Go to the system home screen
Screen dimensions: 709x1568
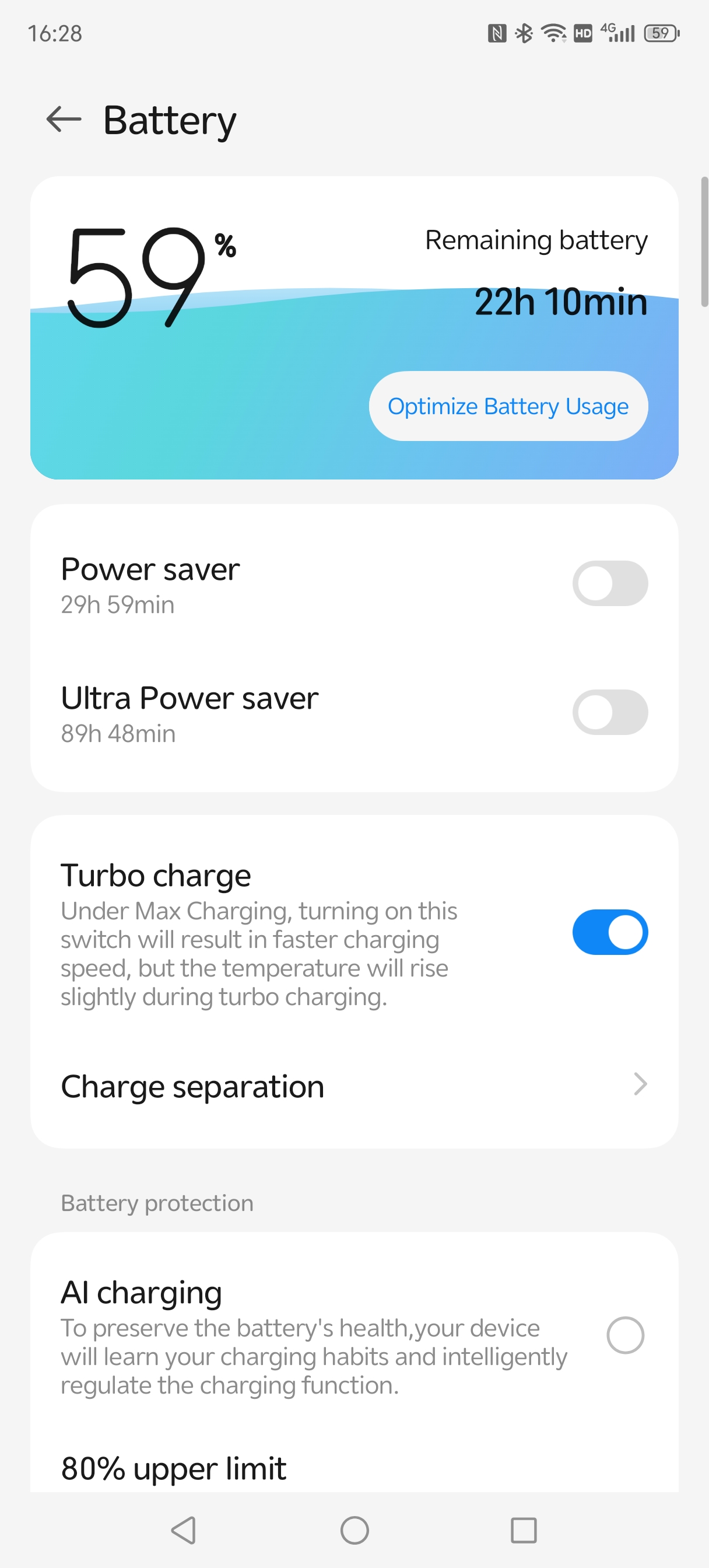tap(354, 1530)
